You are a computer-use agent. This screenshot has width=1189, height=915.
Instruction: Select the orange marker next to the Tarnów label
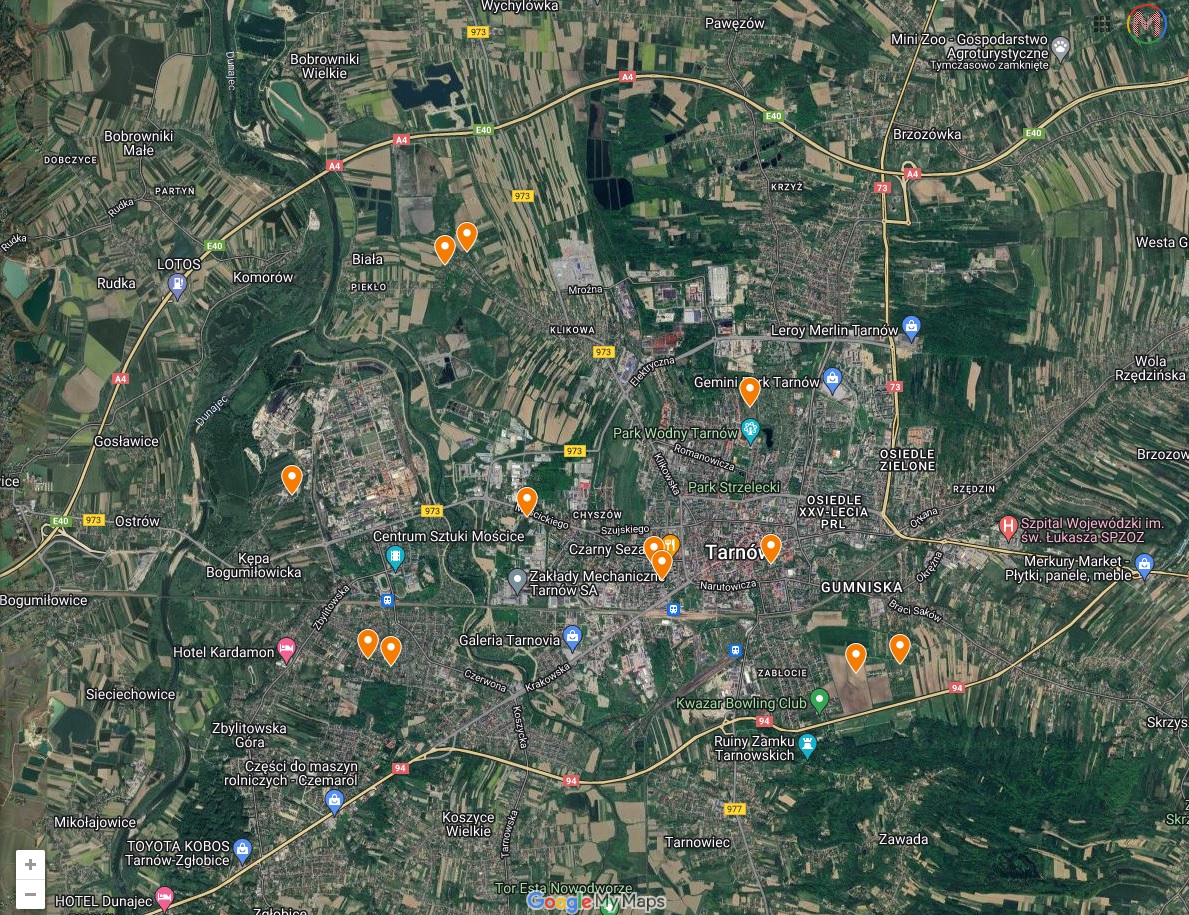click(770, 547)
